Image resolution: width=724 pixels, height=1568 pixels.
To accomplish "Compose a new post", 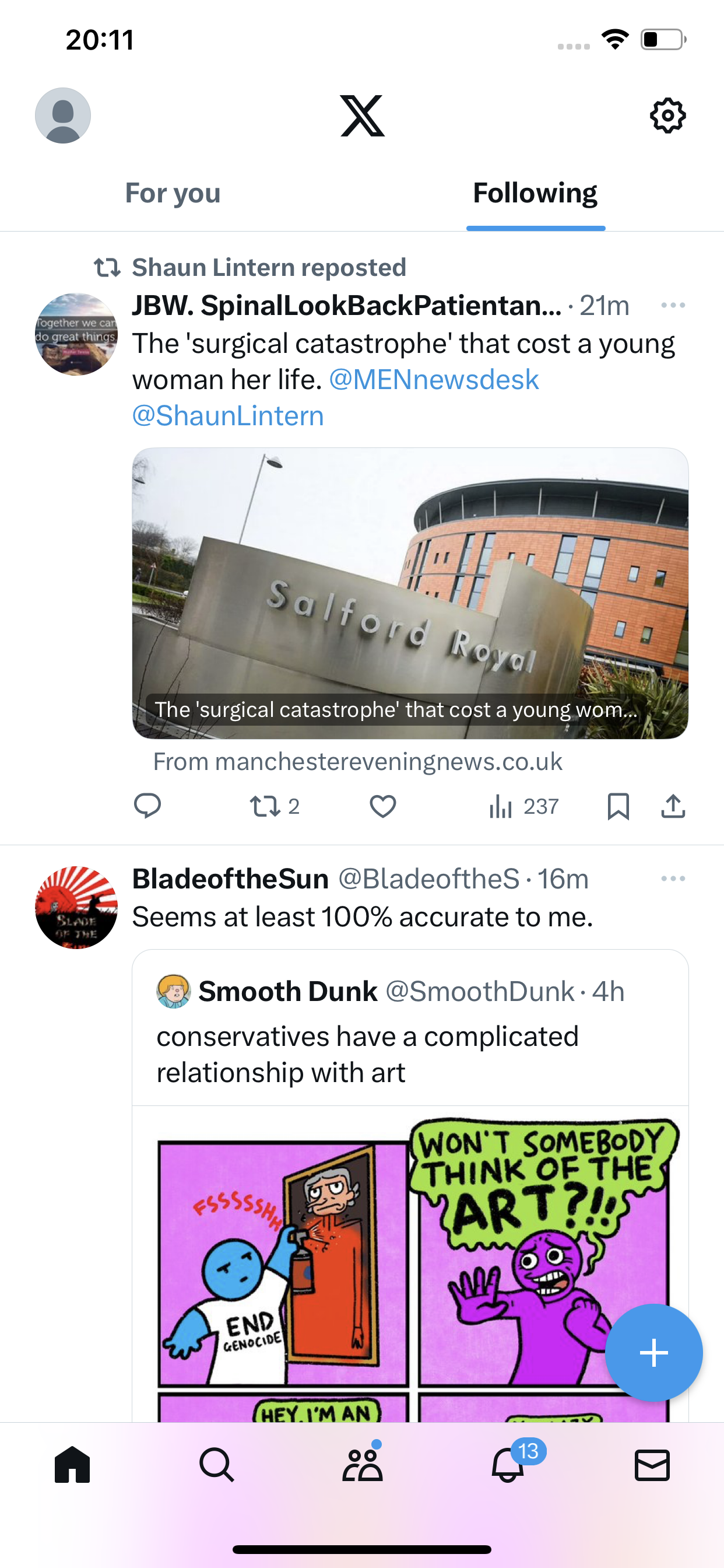I will pyautogui.click(x=654, y=1353).
